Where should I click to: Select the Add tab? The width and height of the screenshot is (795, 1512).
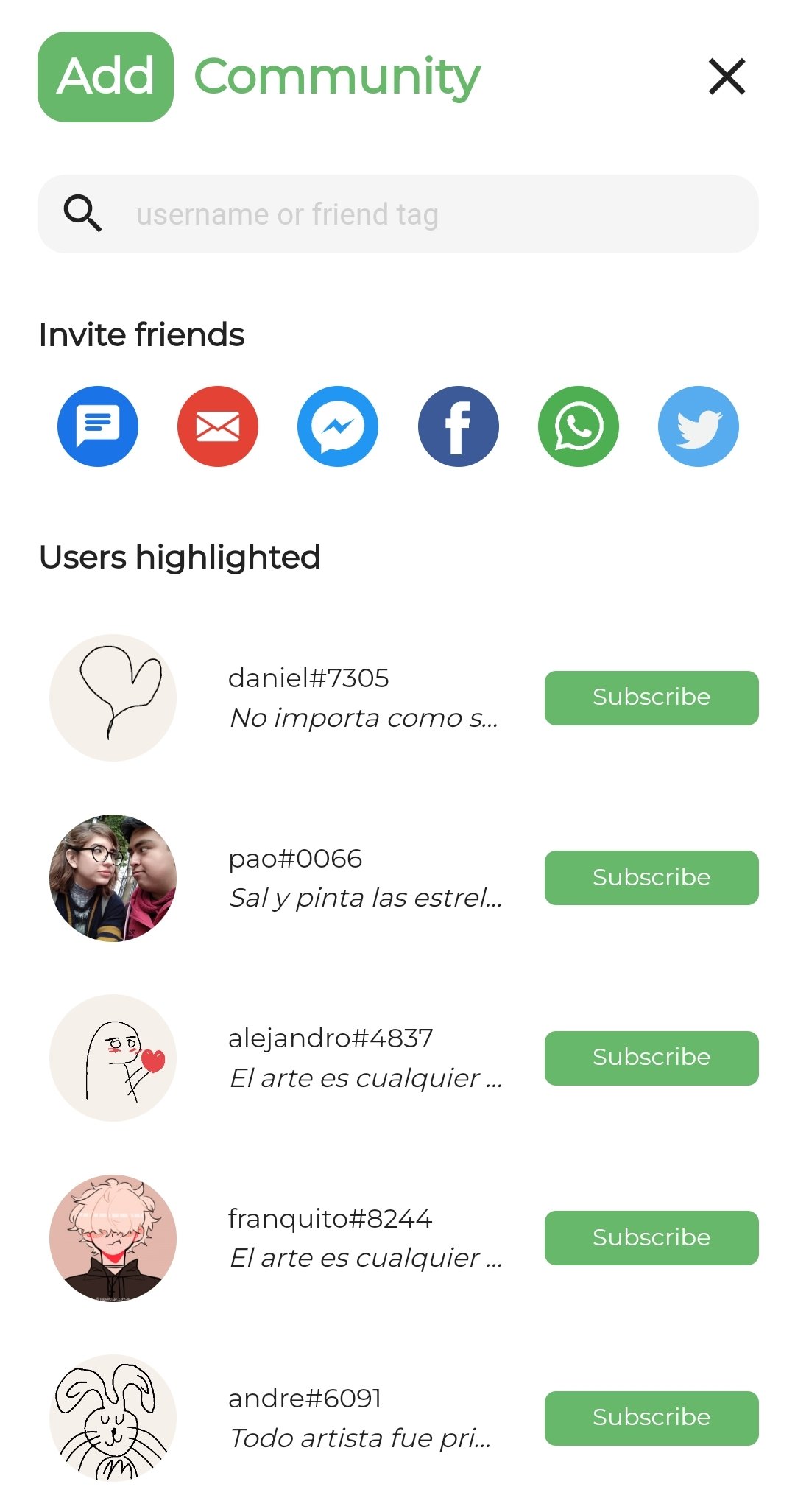click(x=105, y=77)
